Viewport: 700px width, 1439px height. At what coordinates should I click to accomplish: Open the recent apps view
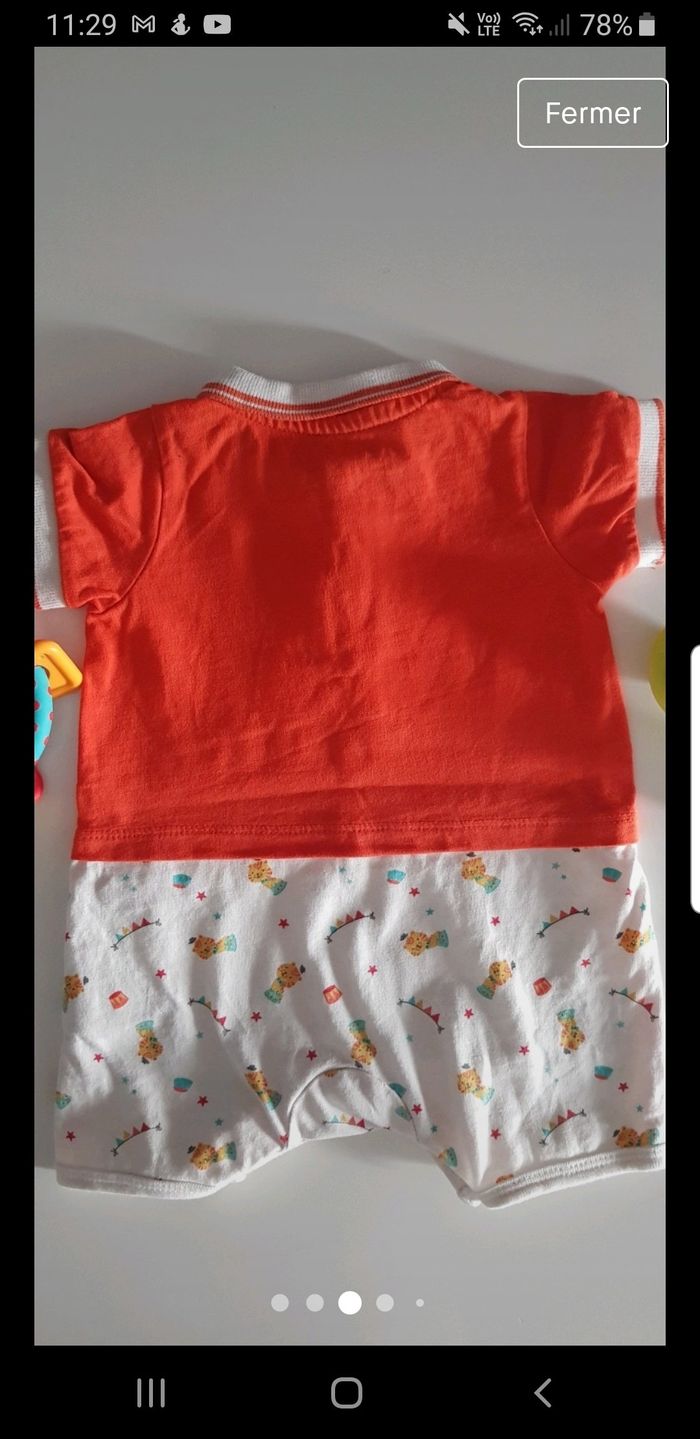[151, 1392]
